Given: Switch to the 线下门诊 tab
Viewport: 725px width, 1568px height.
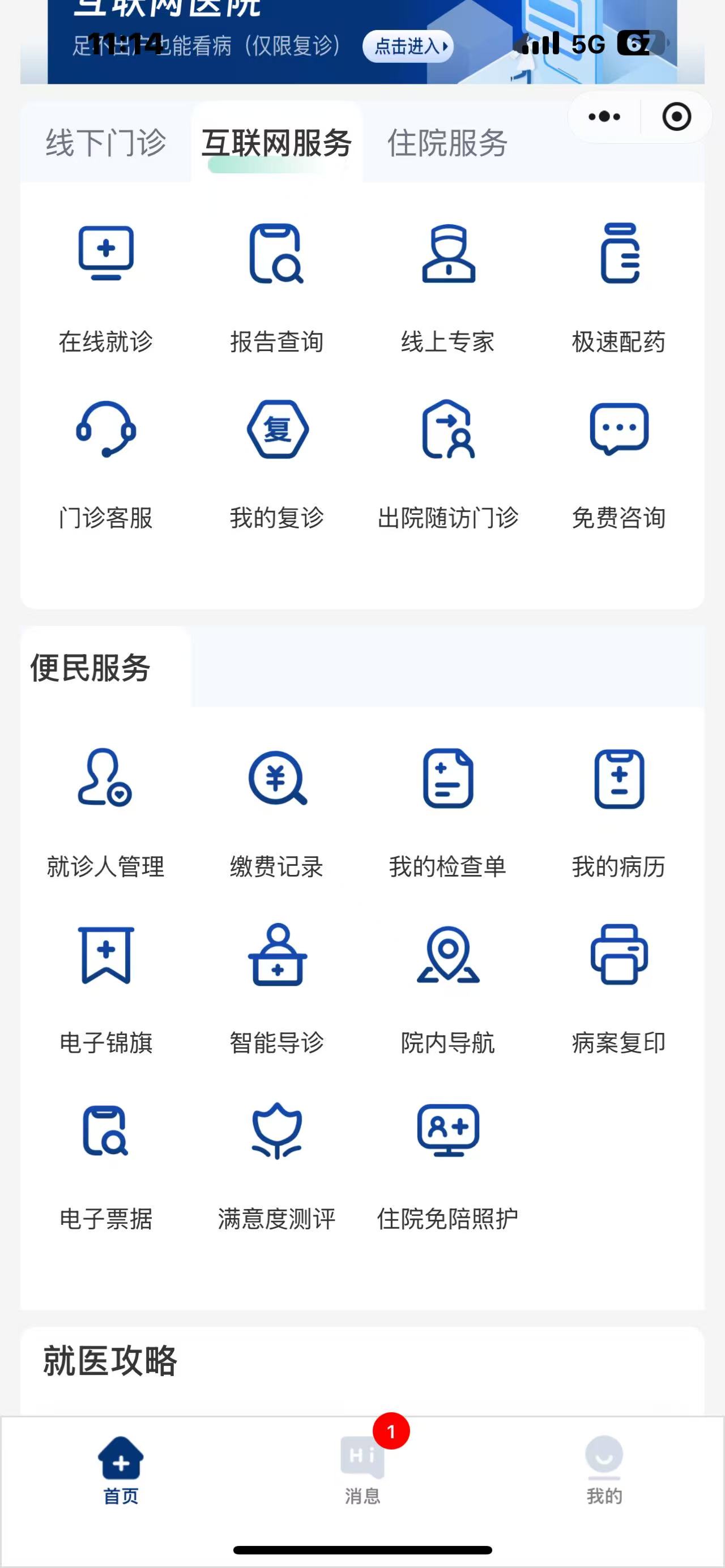Looking at the screenshot, I should coord(106,143).
